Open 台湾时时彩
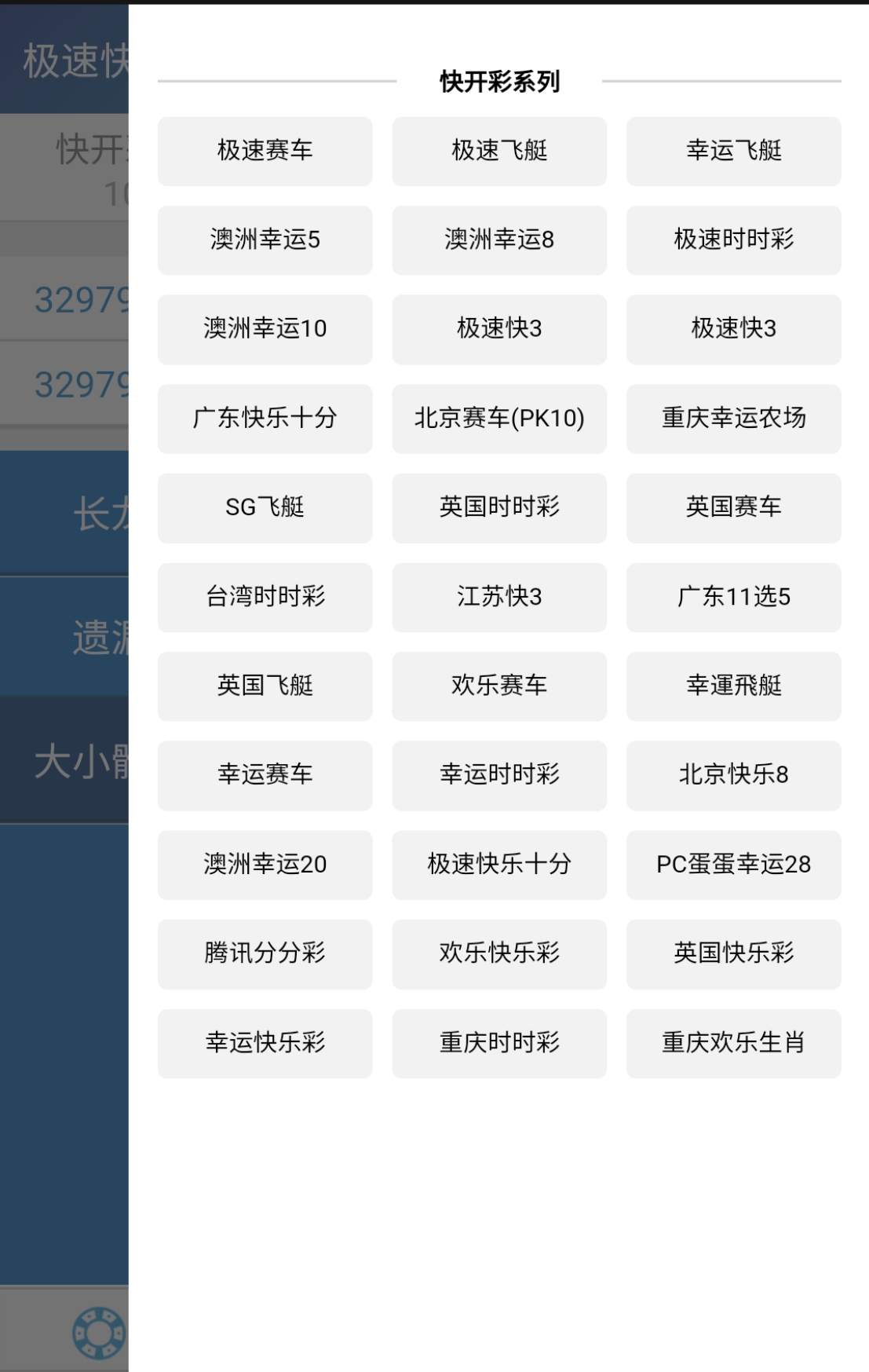869x1372 pixels. pos(265,597)
